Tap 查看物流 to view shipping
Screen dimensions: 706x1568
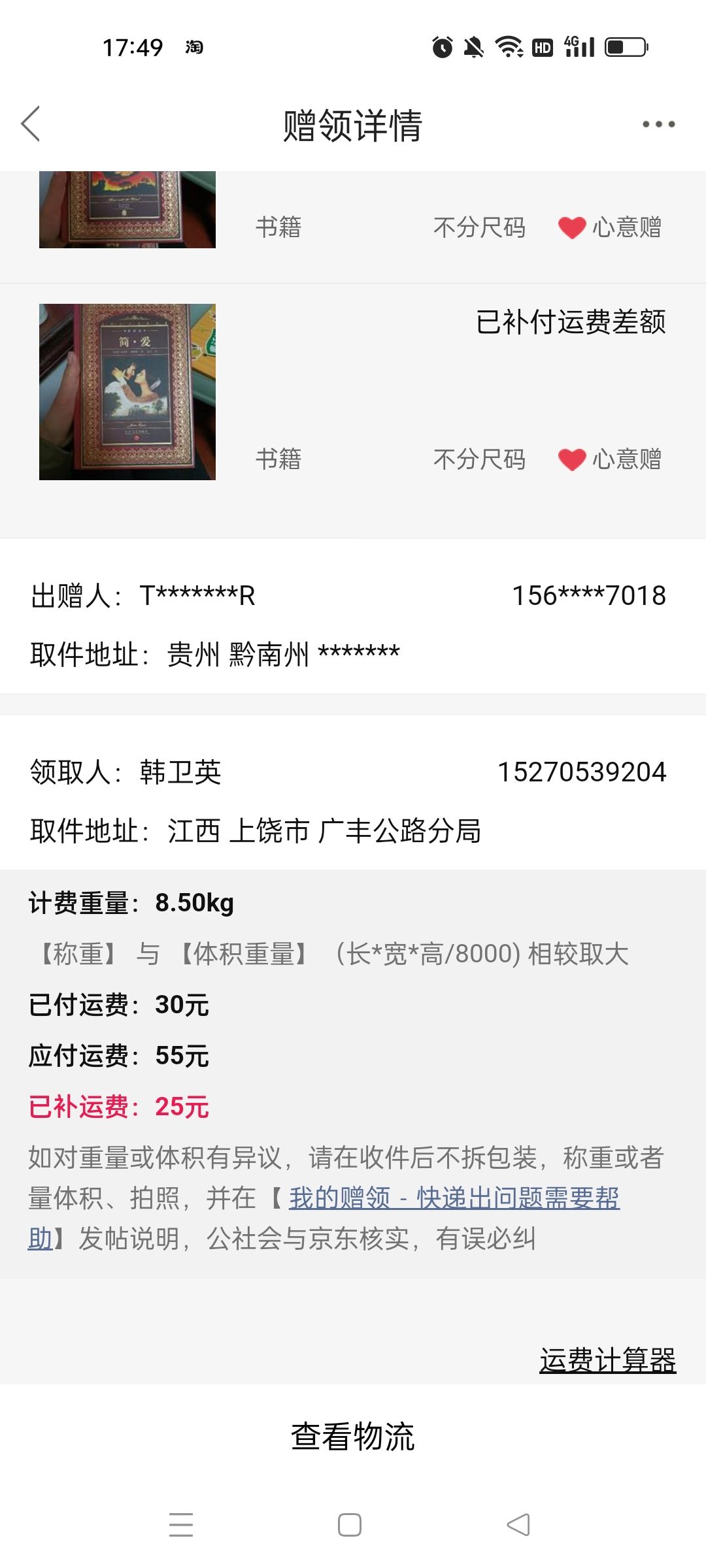[353, 1436]
